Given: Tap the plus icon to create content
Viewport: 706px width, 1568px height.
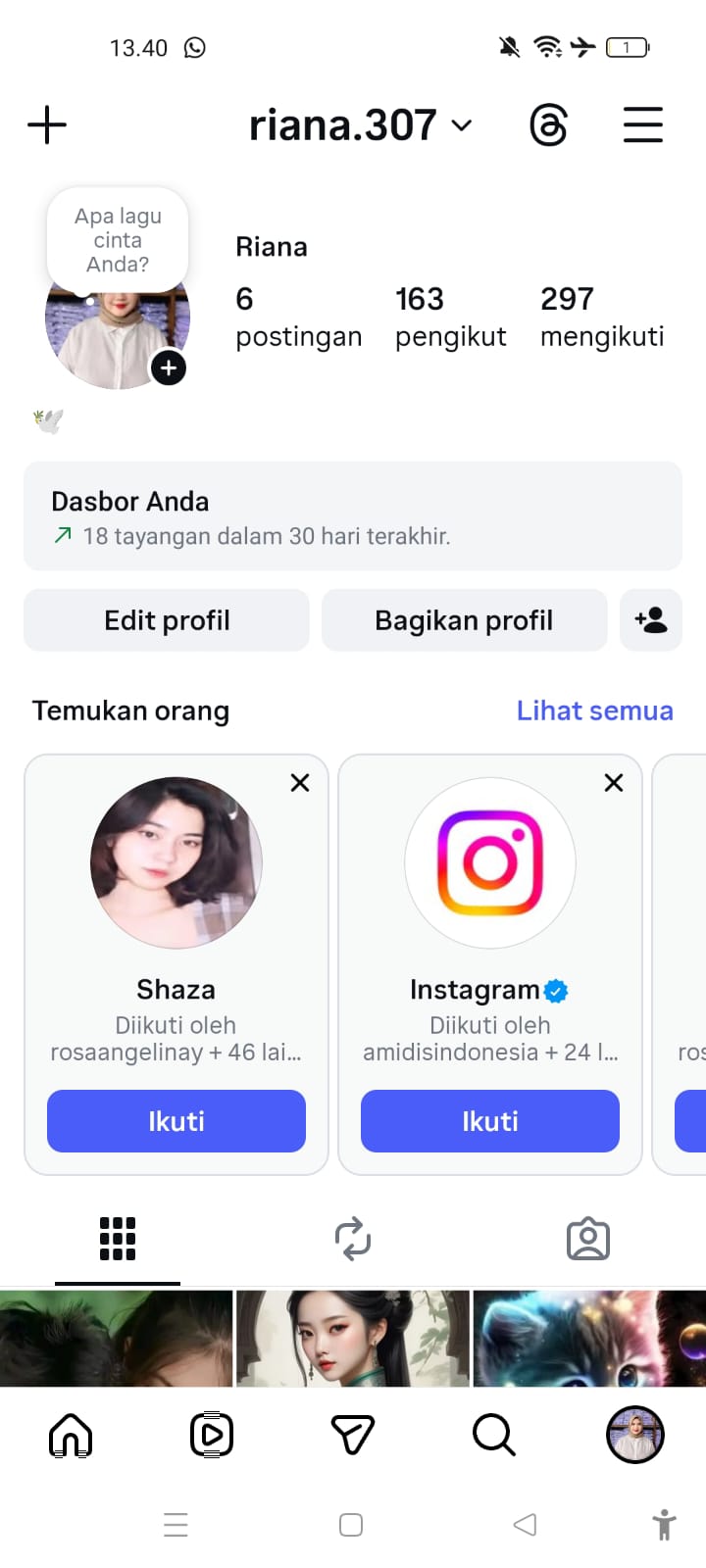Looking at the screenshot, I should point(47,125).
